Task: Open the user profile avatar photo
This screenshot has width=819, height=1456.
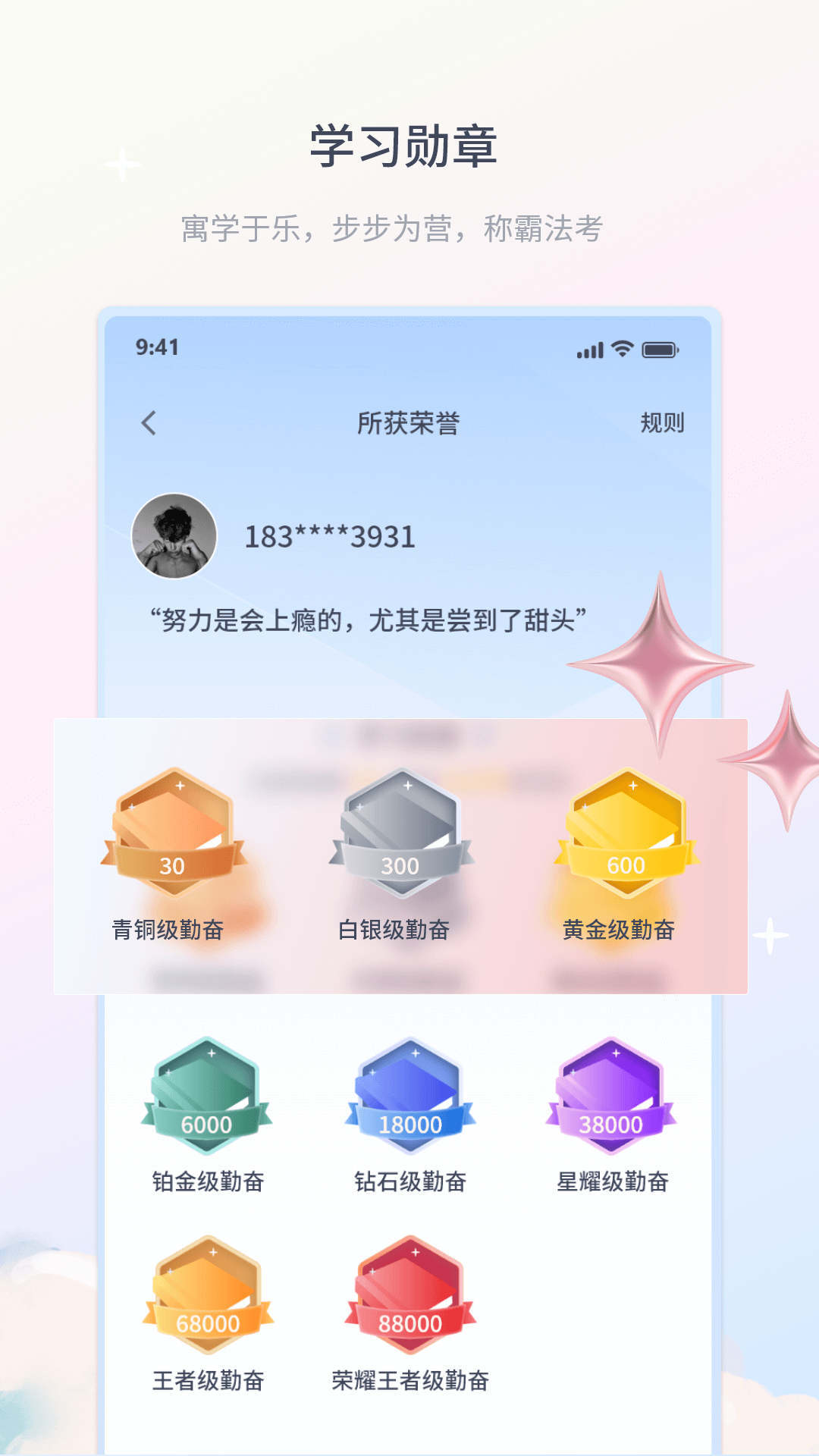Action: (x=176, y=535)
